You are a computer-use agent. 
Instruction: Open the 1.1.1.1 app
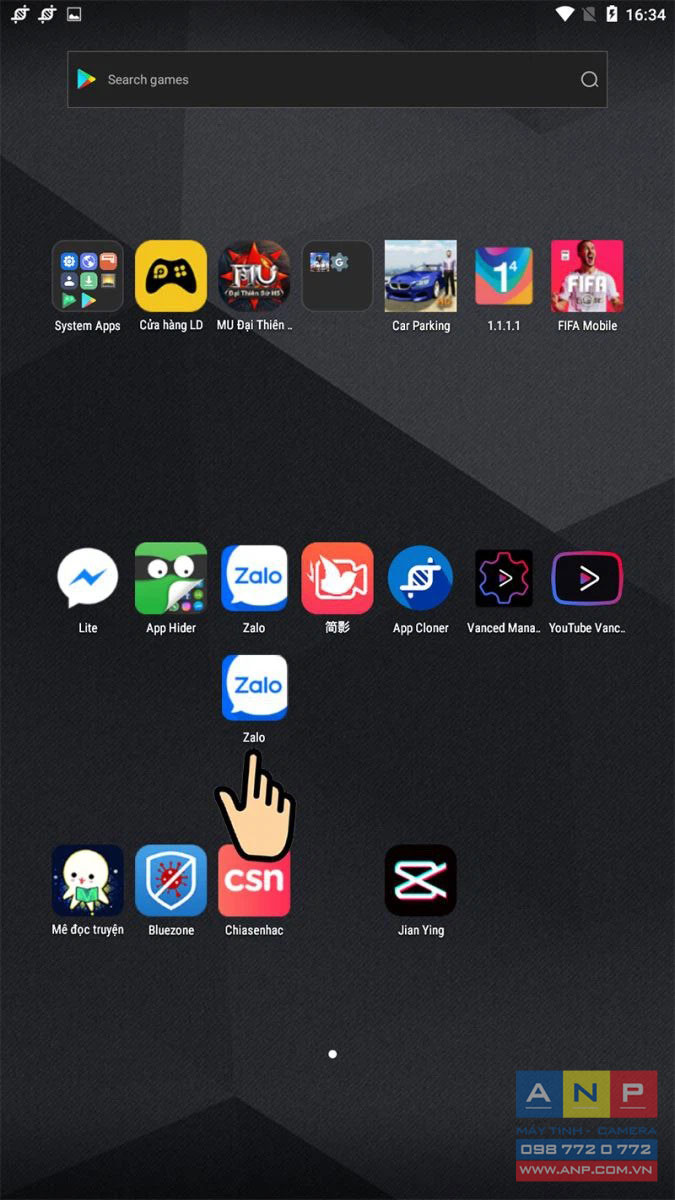(x=504, y=277)
